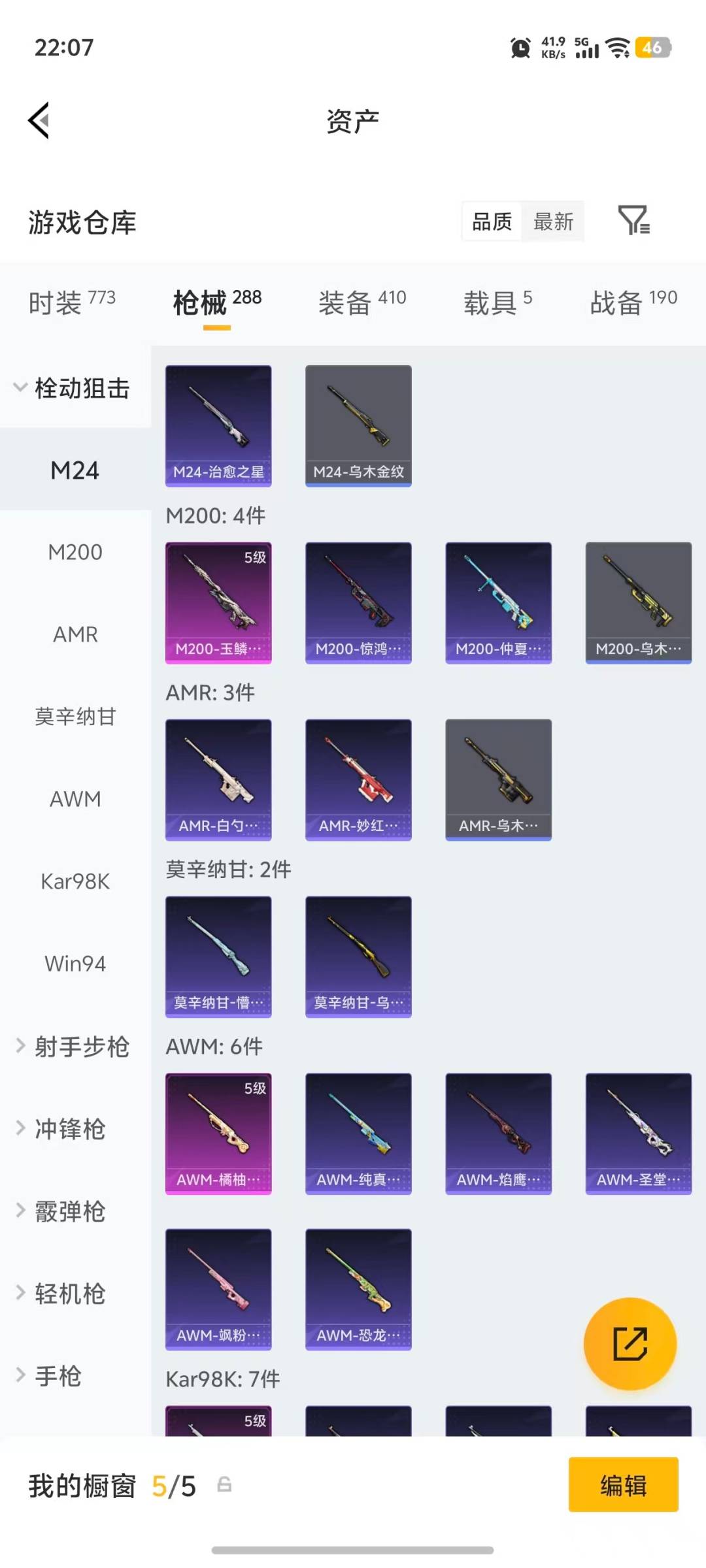Tap the share showcase floating button
Screen dimensions: 706x1568
pos(630,1343)
